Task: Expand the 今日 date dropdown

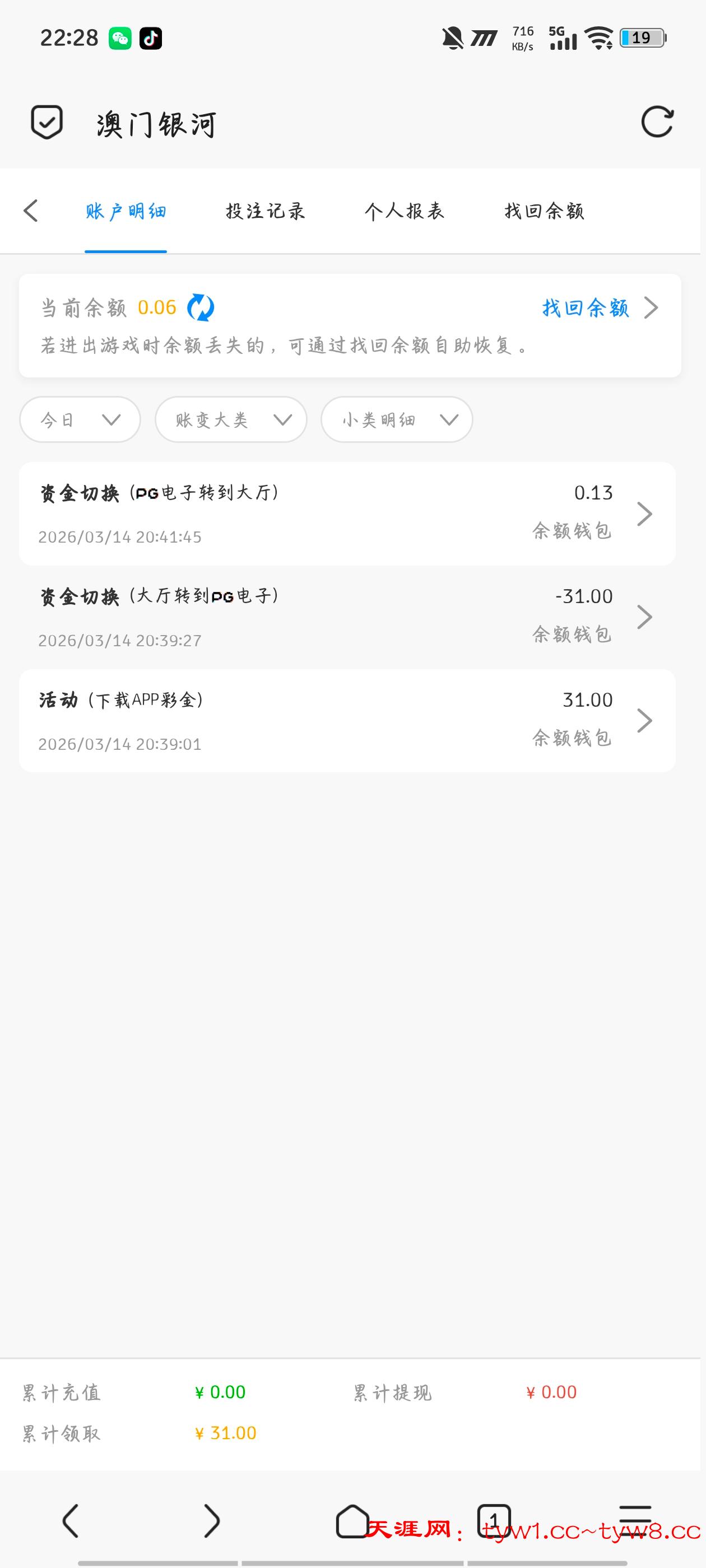Action: coord(81,419)
